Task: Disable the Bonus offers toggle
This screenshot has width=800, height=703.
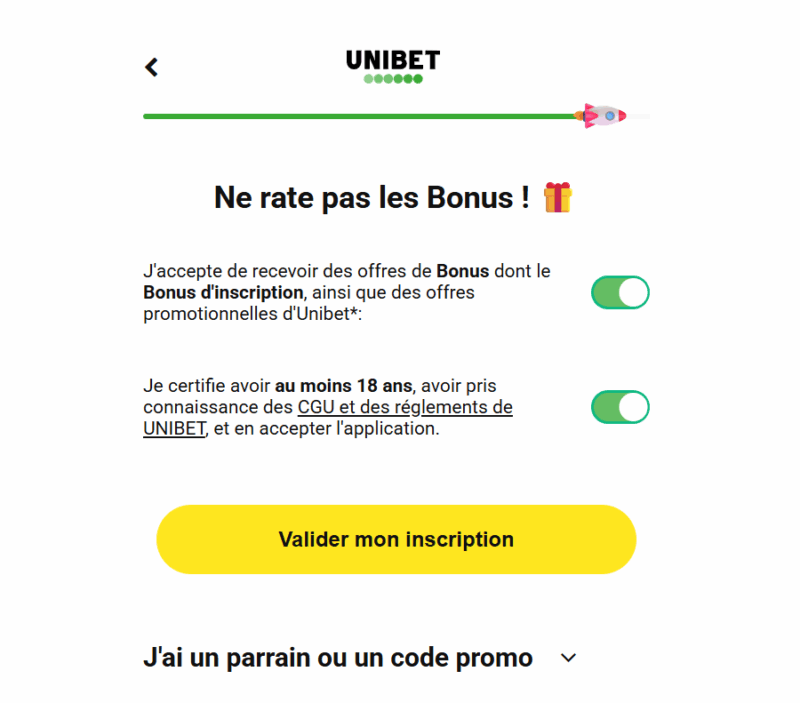Action: (620, 293)
